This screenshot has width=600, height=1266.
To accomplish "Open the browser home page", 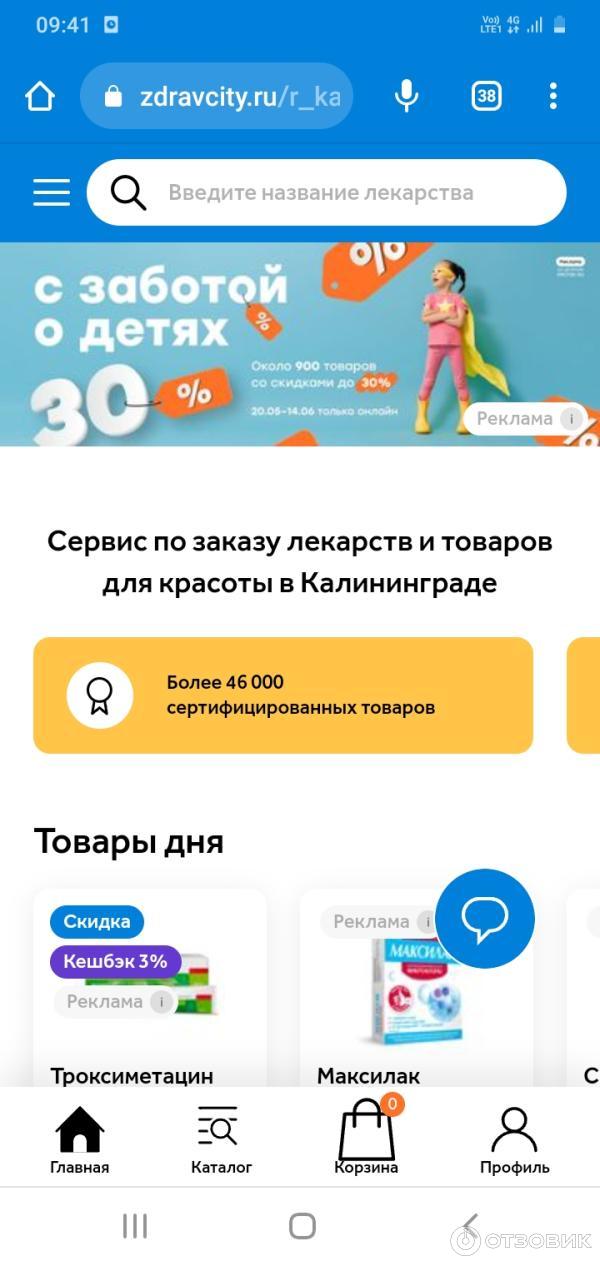I will tap(39, 97).
